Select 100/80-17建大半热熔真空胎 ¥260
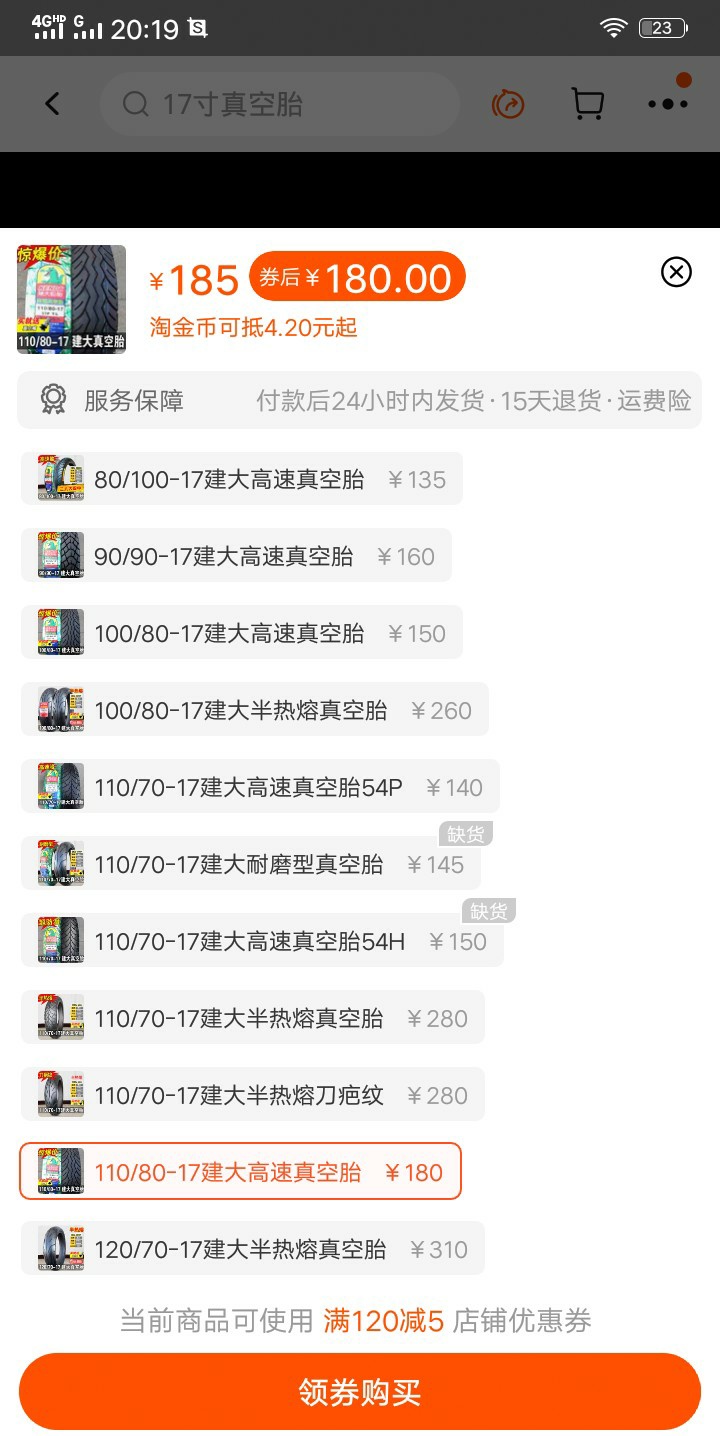The height and width of the screenshot is (1436, 720). 254,710
